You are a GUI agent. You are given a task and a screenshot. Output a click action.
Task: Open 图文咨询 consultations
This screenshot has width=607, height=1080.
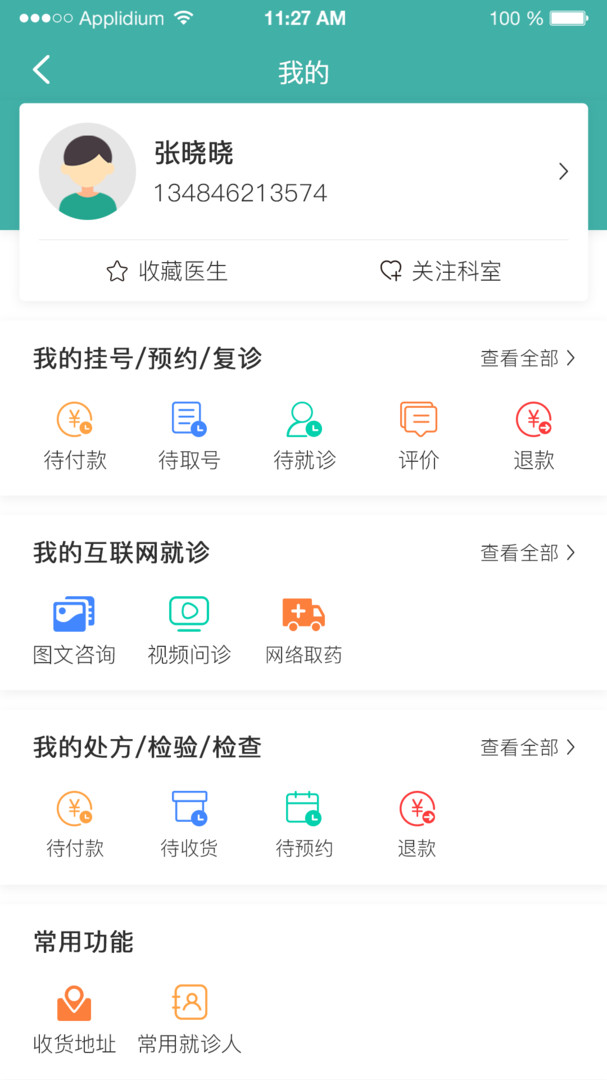pyautogui.click(x=74, y=630)
